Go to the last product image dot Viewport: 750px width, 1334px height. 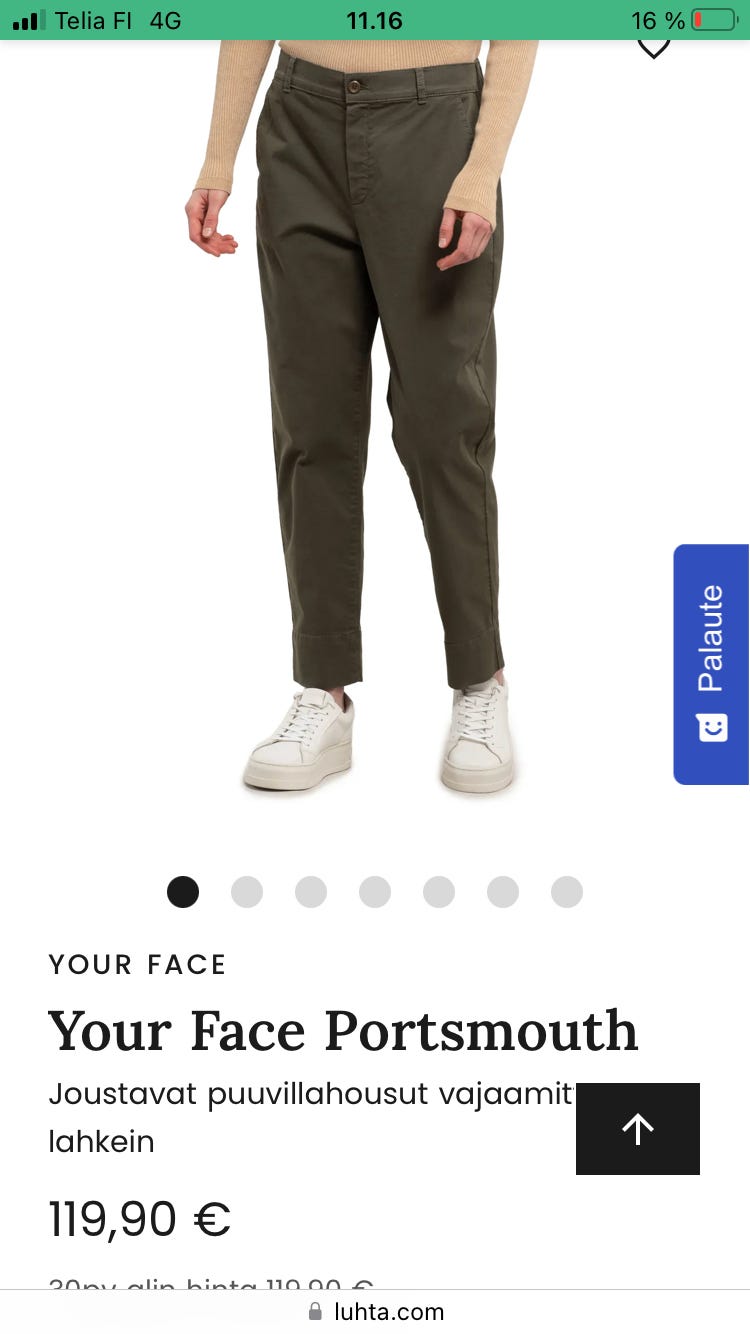pos(567,891)
